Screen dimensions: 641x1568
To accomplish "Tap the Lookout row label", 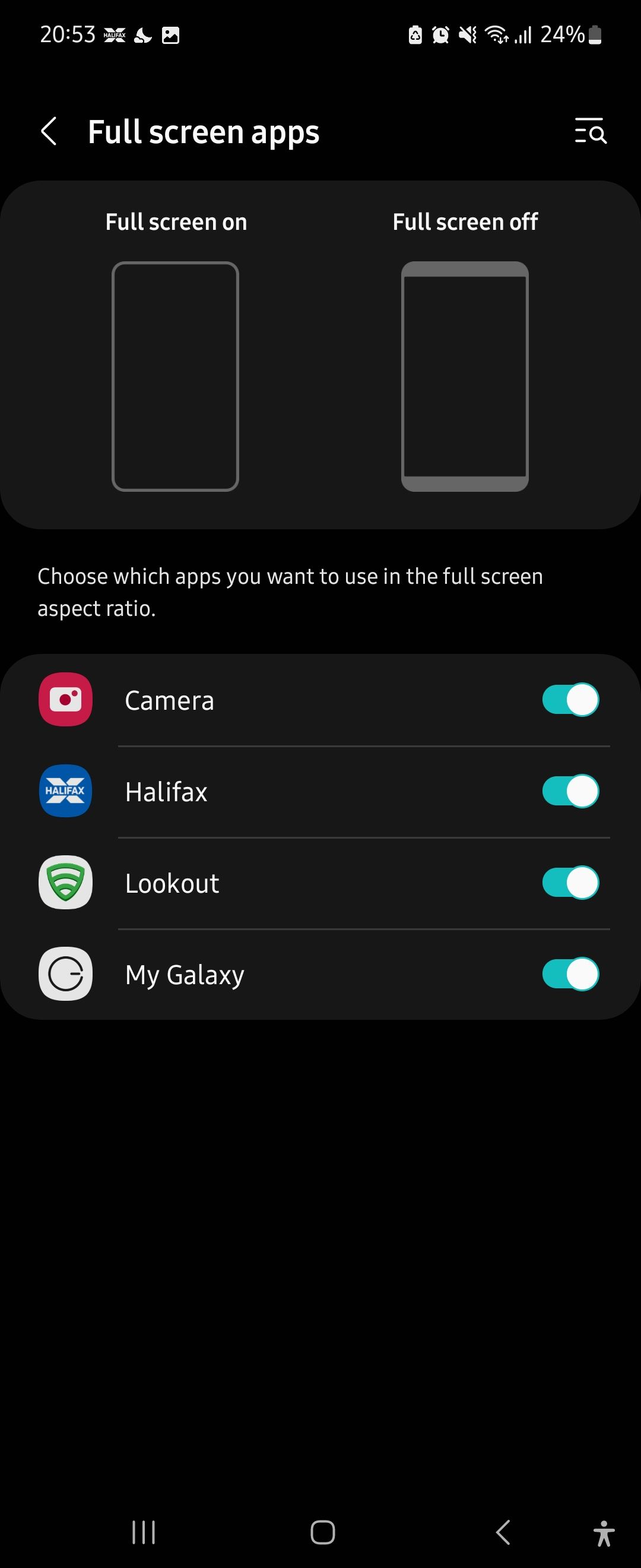I will (172, 883).
